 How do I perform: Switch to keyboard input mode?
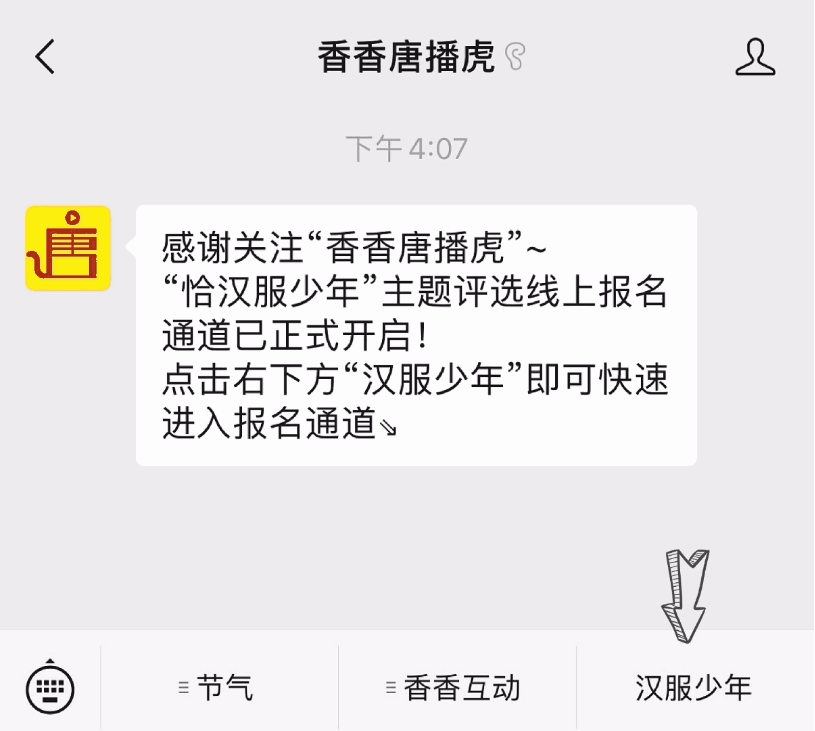click(50, 687)
